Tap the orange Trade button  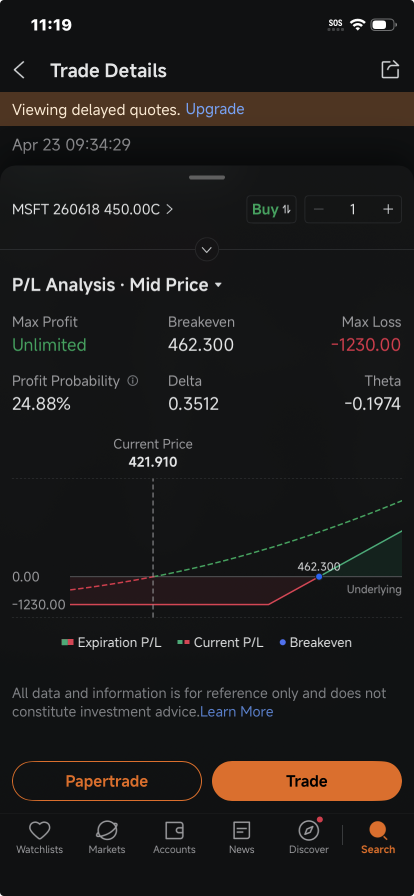tap(307, 781)
